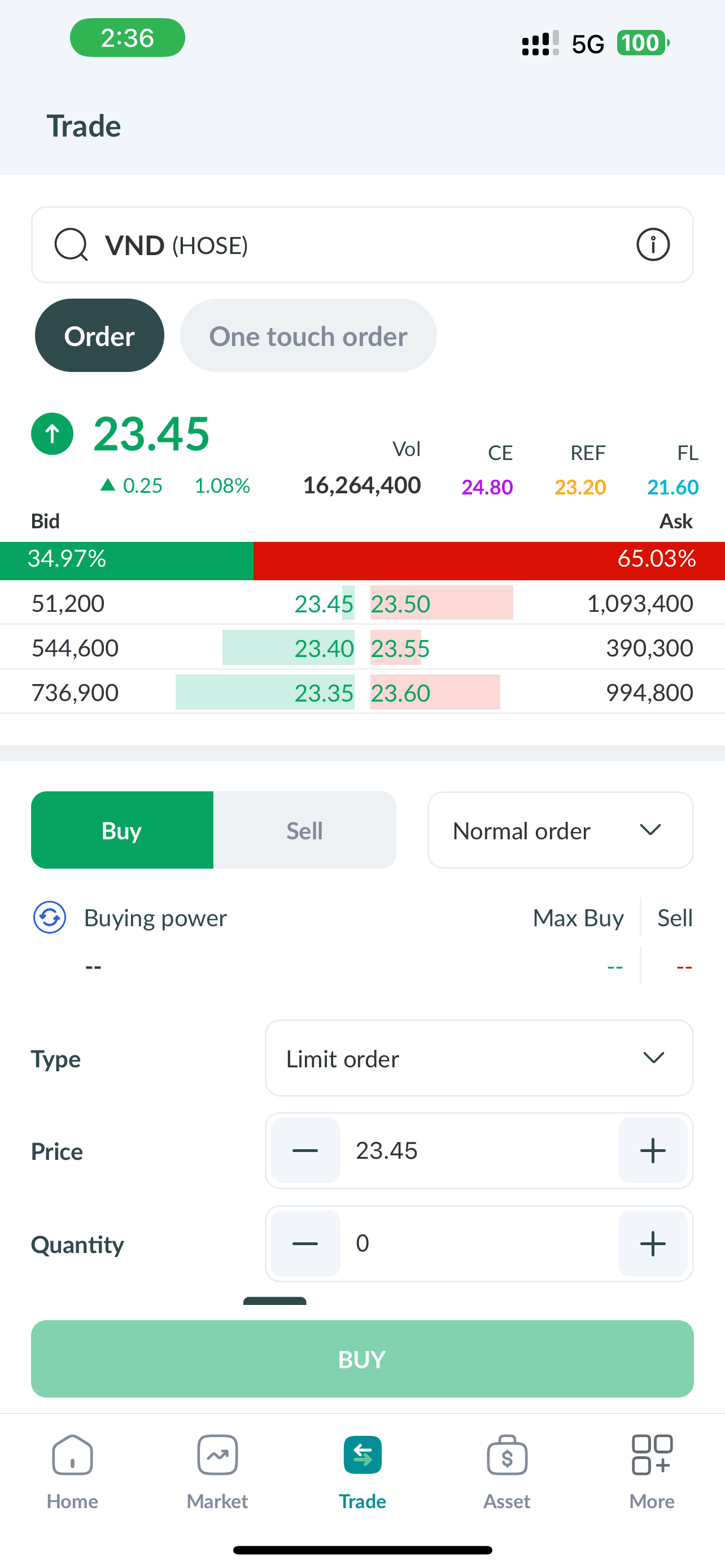The width and height of the screenshot is (725, 1568).
Task: Tap the green up-arrow price indicator
Action: pos(52,433)
